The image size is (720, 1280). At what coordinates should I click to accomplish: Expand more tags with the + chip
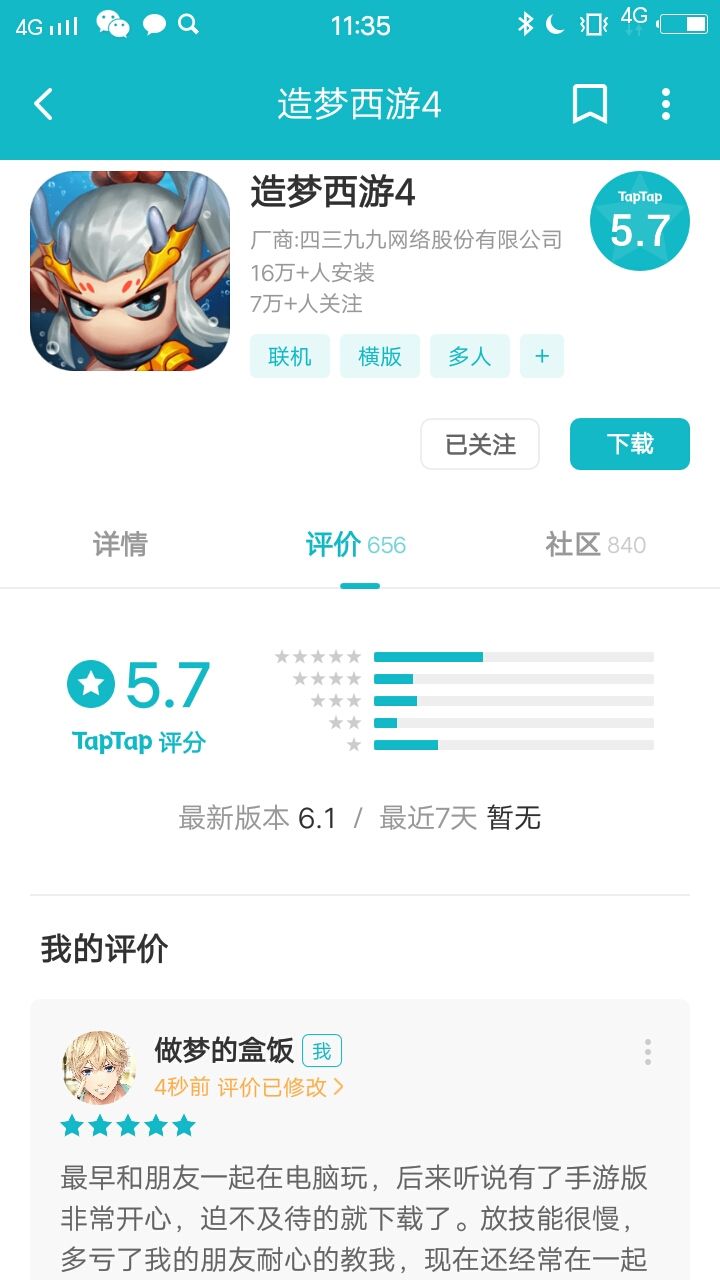(x=542, y=355)
